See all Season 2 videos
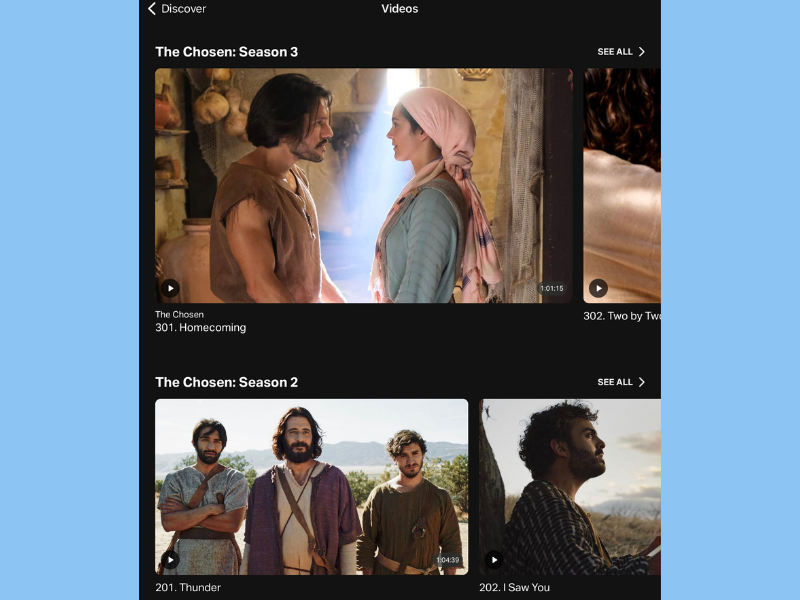The height and width of the screenshot is (600, 800). click(x=620, y=382)
